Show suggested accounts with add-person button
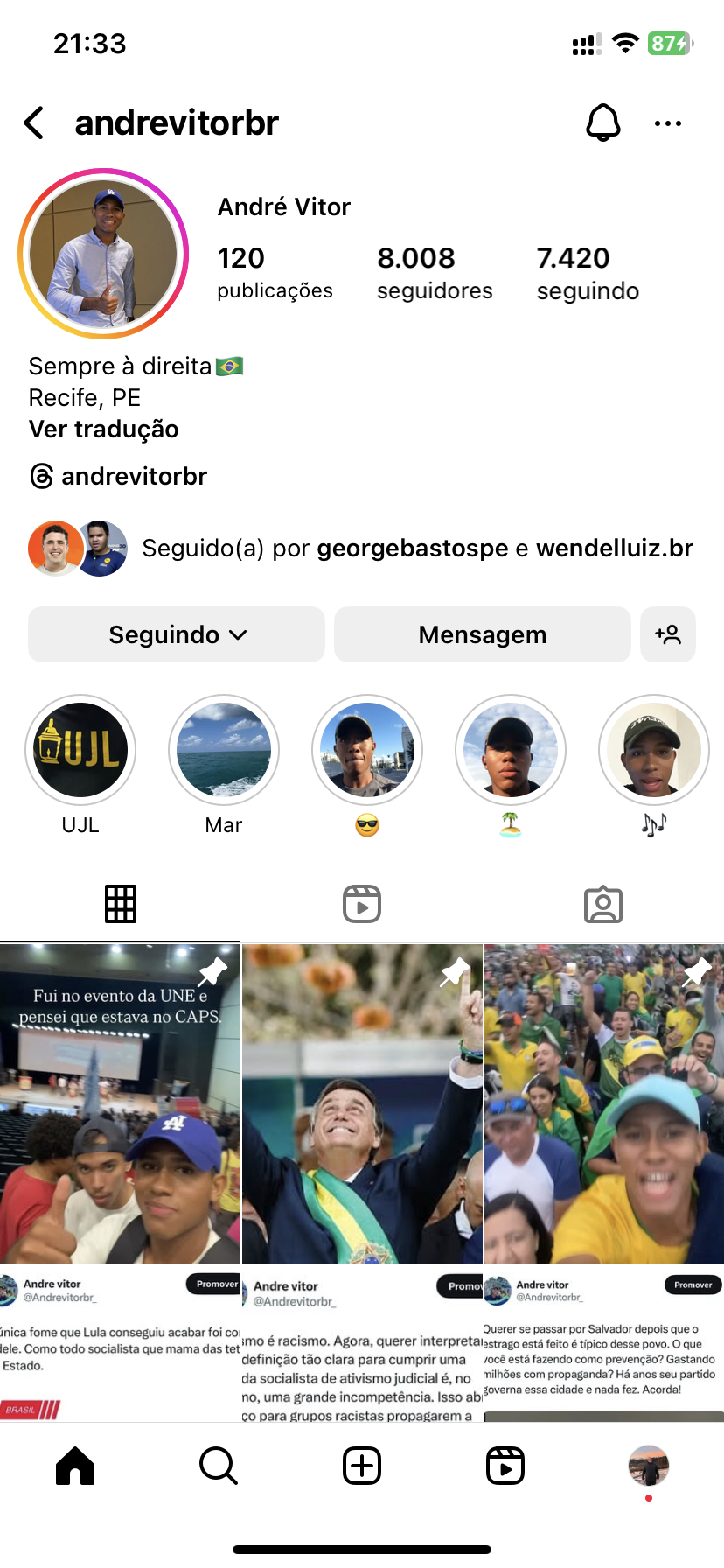This screenshot has width=724, height=1568. coord(668,634)
